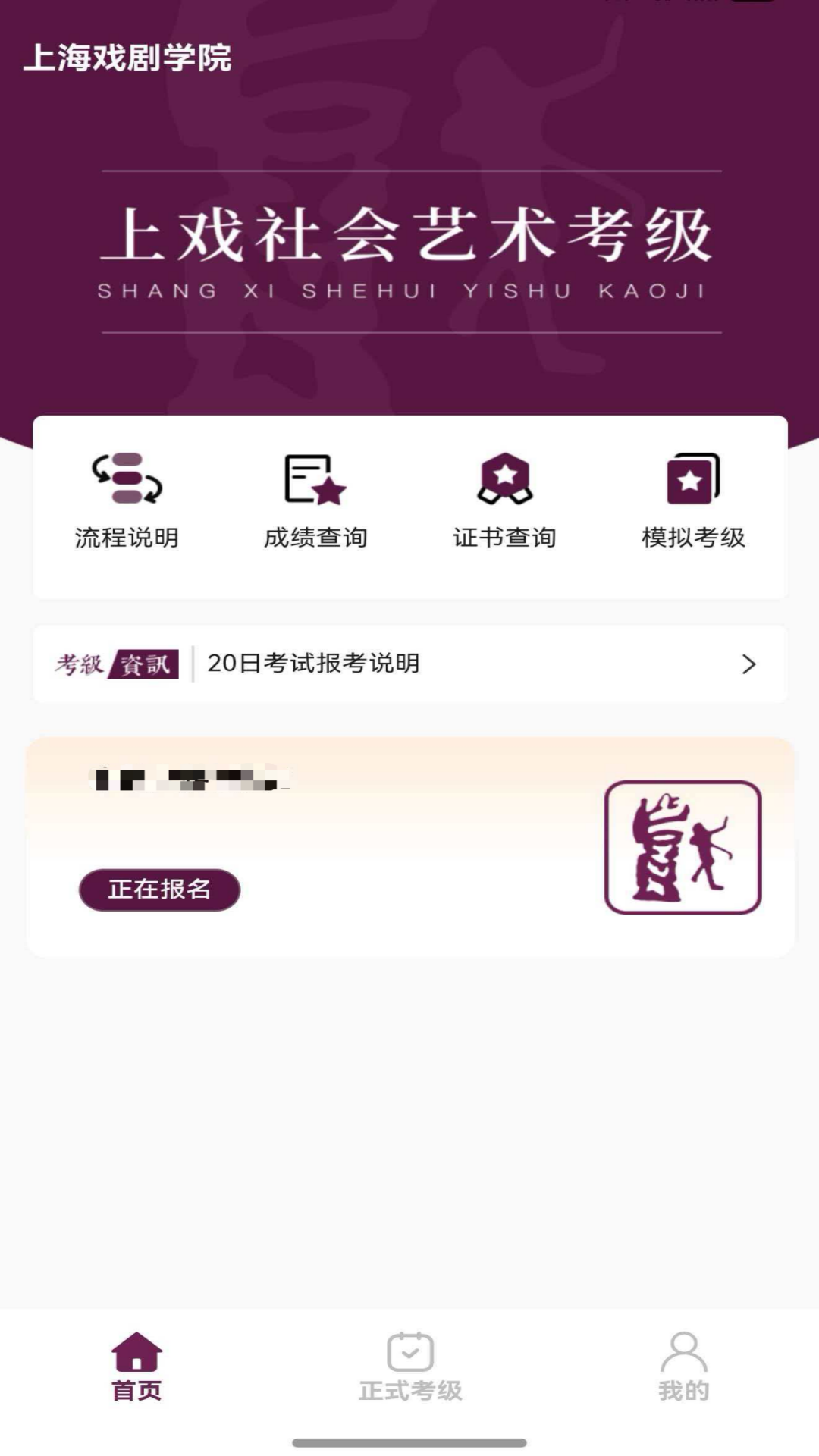Tap the 正在报名 registration button

(159, 890)
